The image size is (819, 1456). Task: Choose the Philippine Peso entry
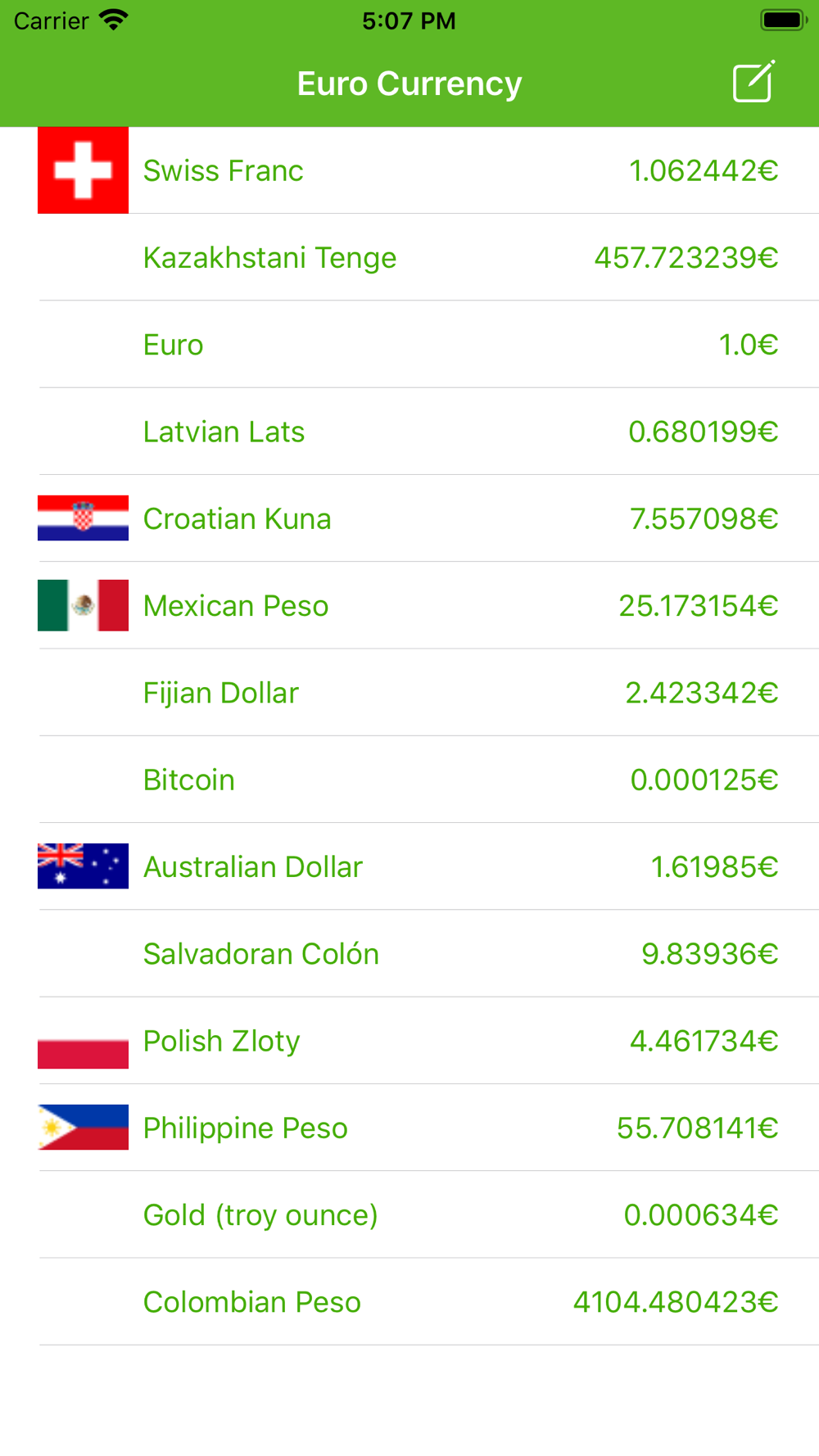click(x=409, y=1128)
